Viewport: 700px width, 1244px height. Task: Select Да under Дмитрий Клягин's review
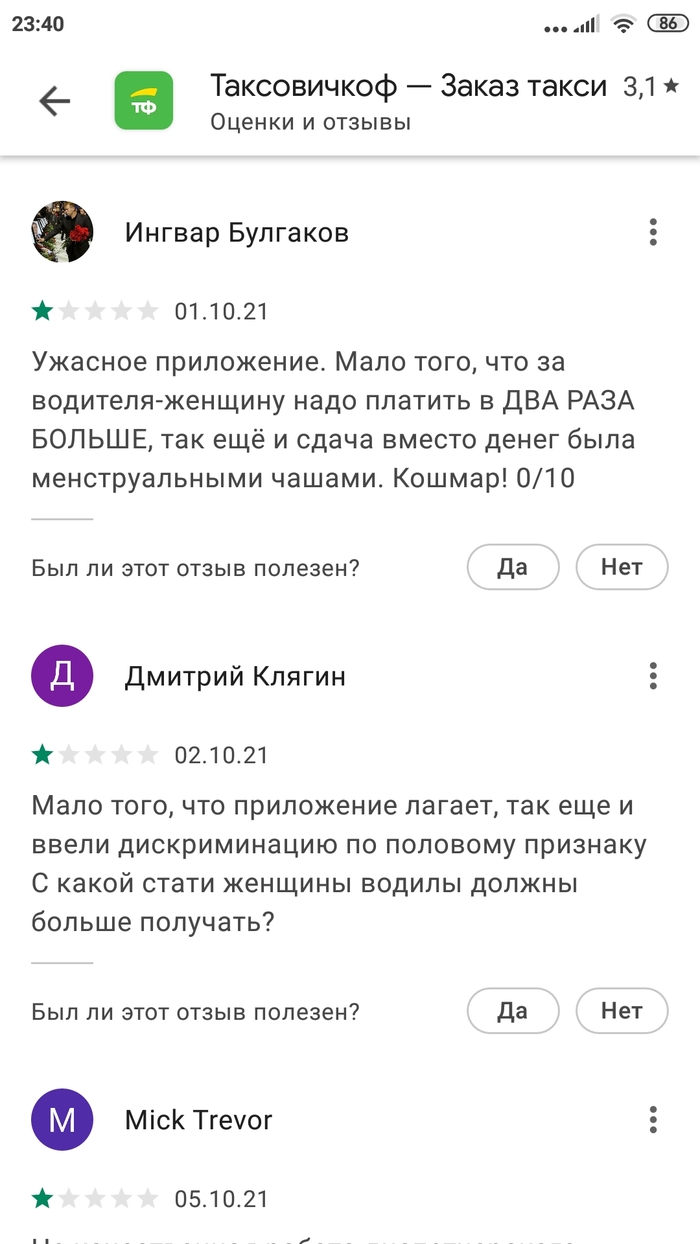coord(512,1011)
